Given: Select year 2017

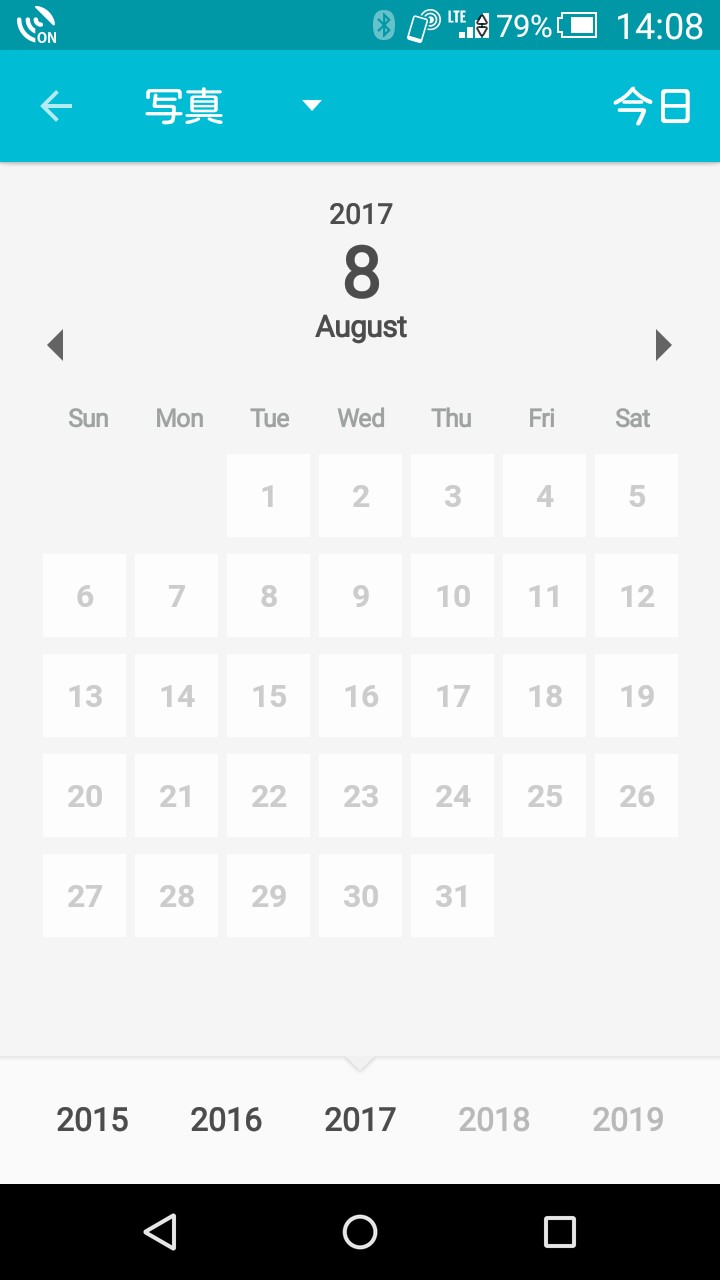Looking at the screenshot, I should 360,1119.
